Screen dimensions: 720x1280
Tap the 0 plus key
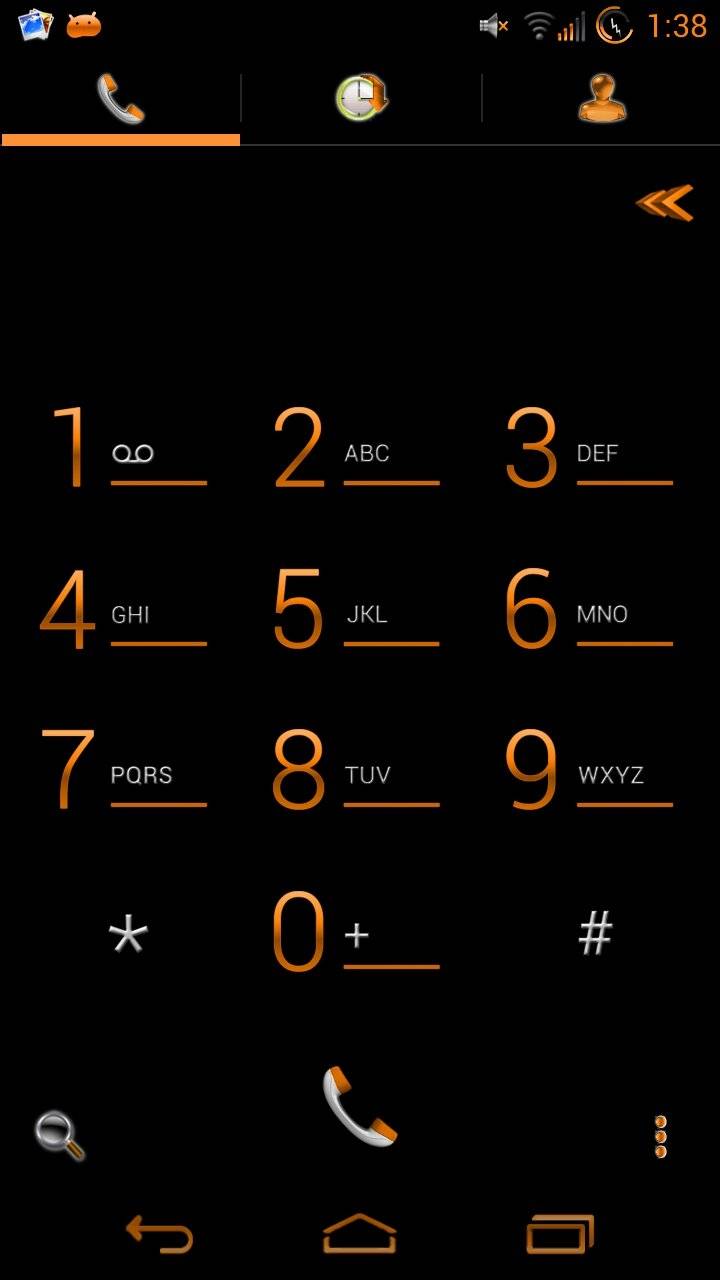point(358,935)
